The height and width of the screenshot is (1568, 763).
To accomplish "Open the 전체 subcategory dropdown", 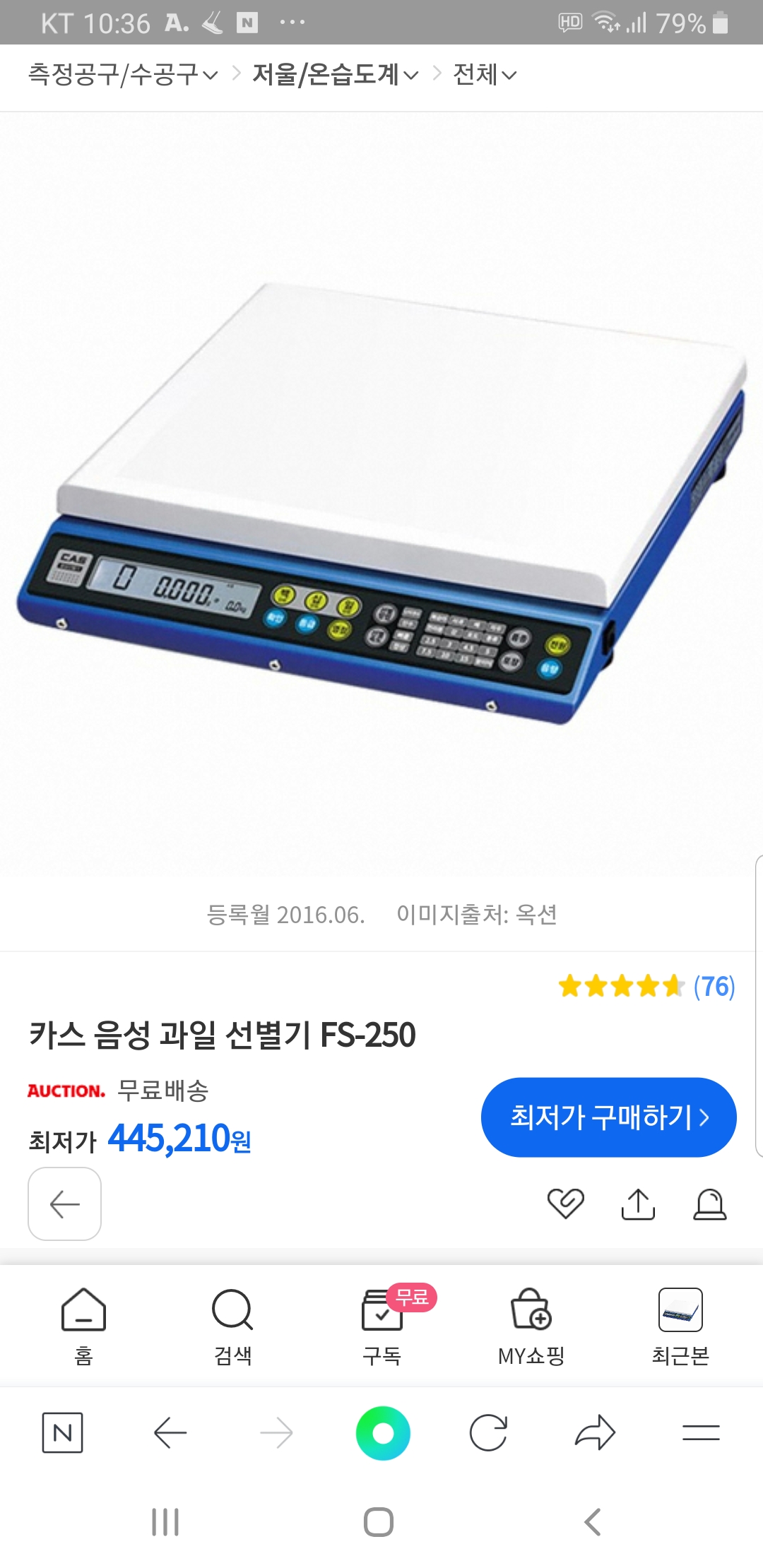I will [485, 74].
